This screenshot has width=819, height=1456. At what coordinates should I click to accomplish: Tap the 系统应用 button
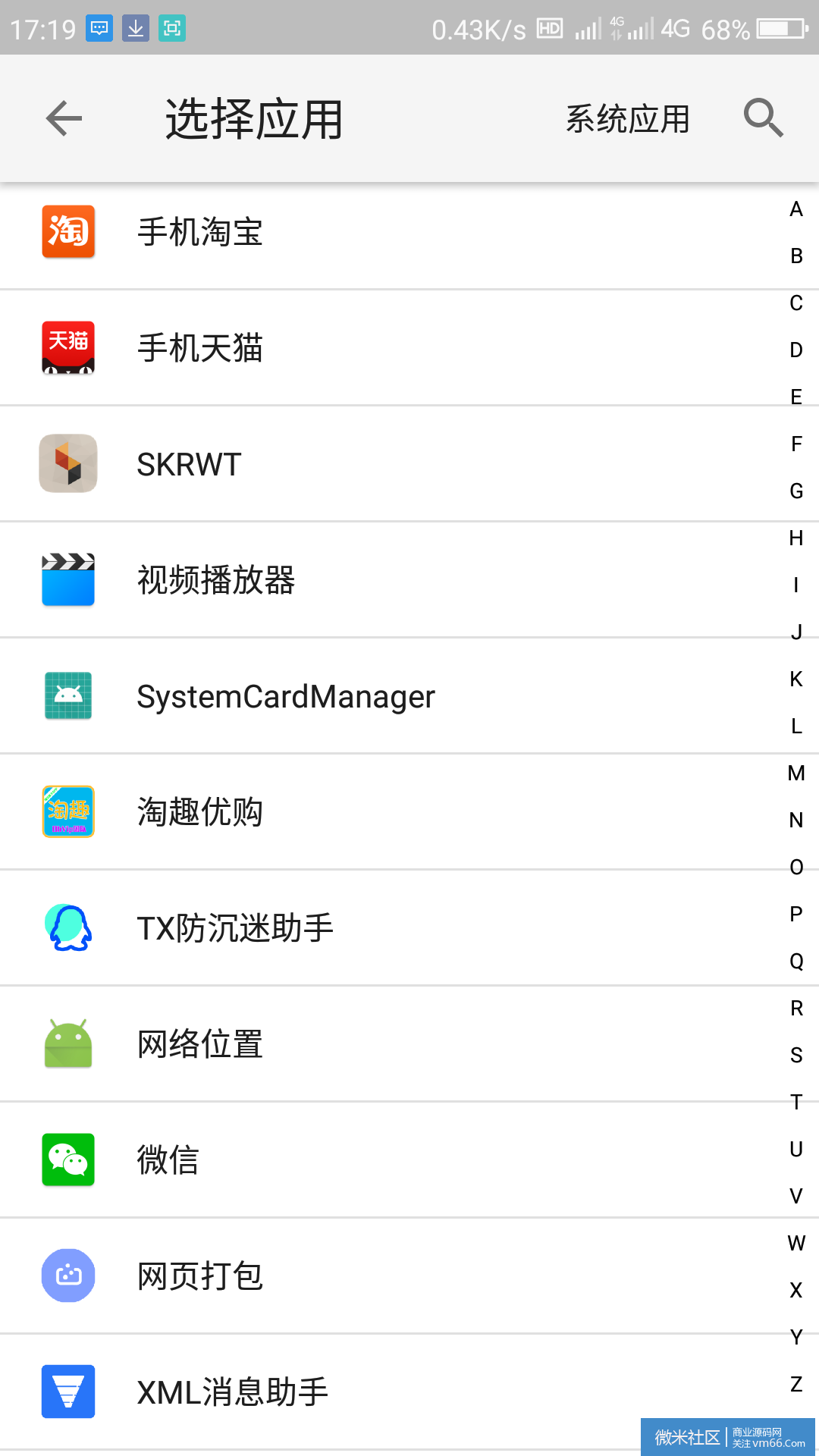point(628,119)
